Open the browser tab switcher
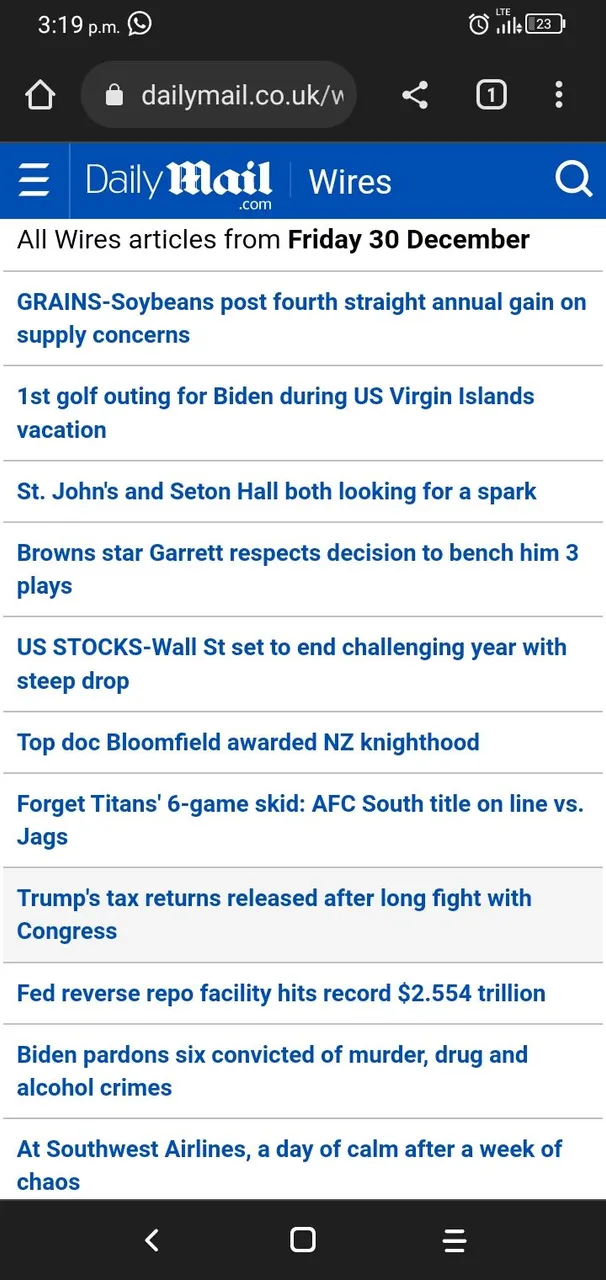 490,95
